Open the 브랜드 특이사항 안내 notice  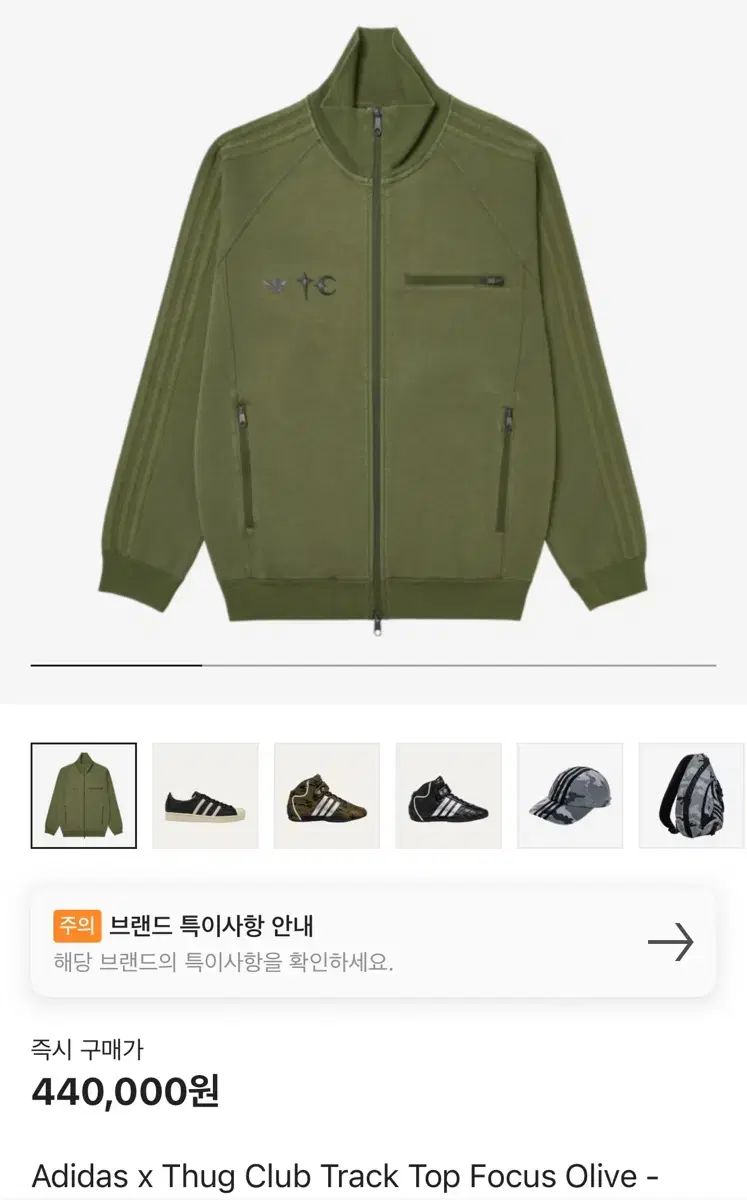click(x=373, y=941)
